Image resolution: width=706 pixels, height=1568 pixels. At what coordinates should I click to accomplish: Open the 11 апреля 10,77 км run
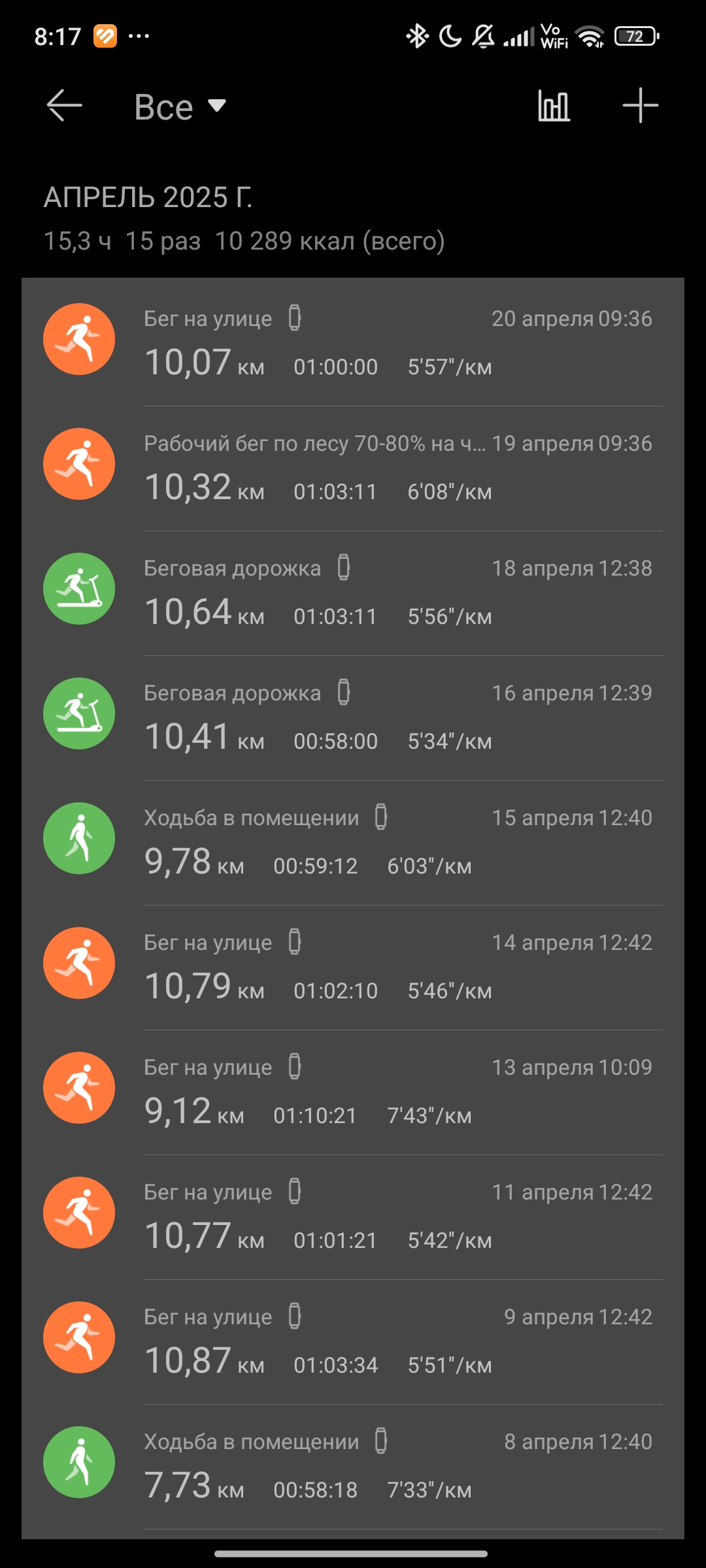click(x=353, y=1216)
